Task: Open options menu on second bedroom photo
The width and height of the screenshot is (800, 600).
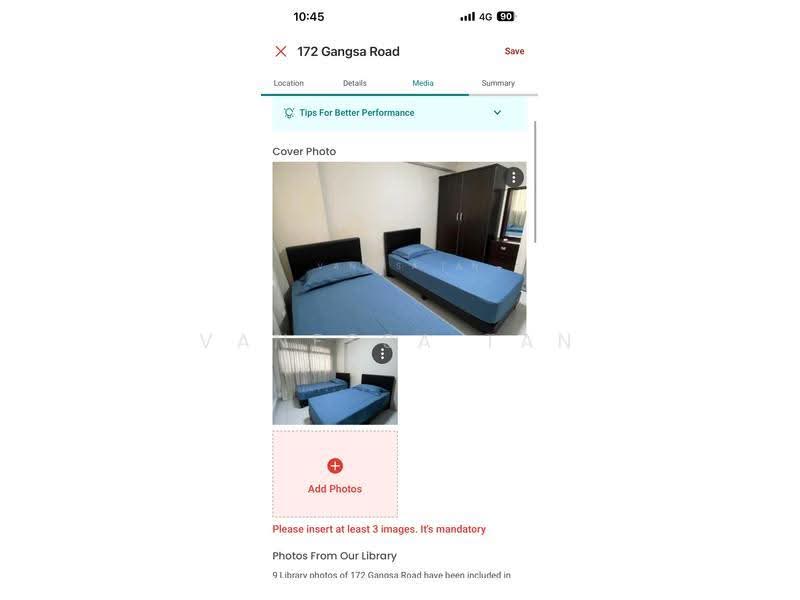Action: click(x=382, y=353)
